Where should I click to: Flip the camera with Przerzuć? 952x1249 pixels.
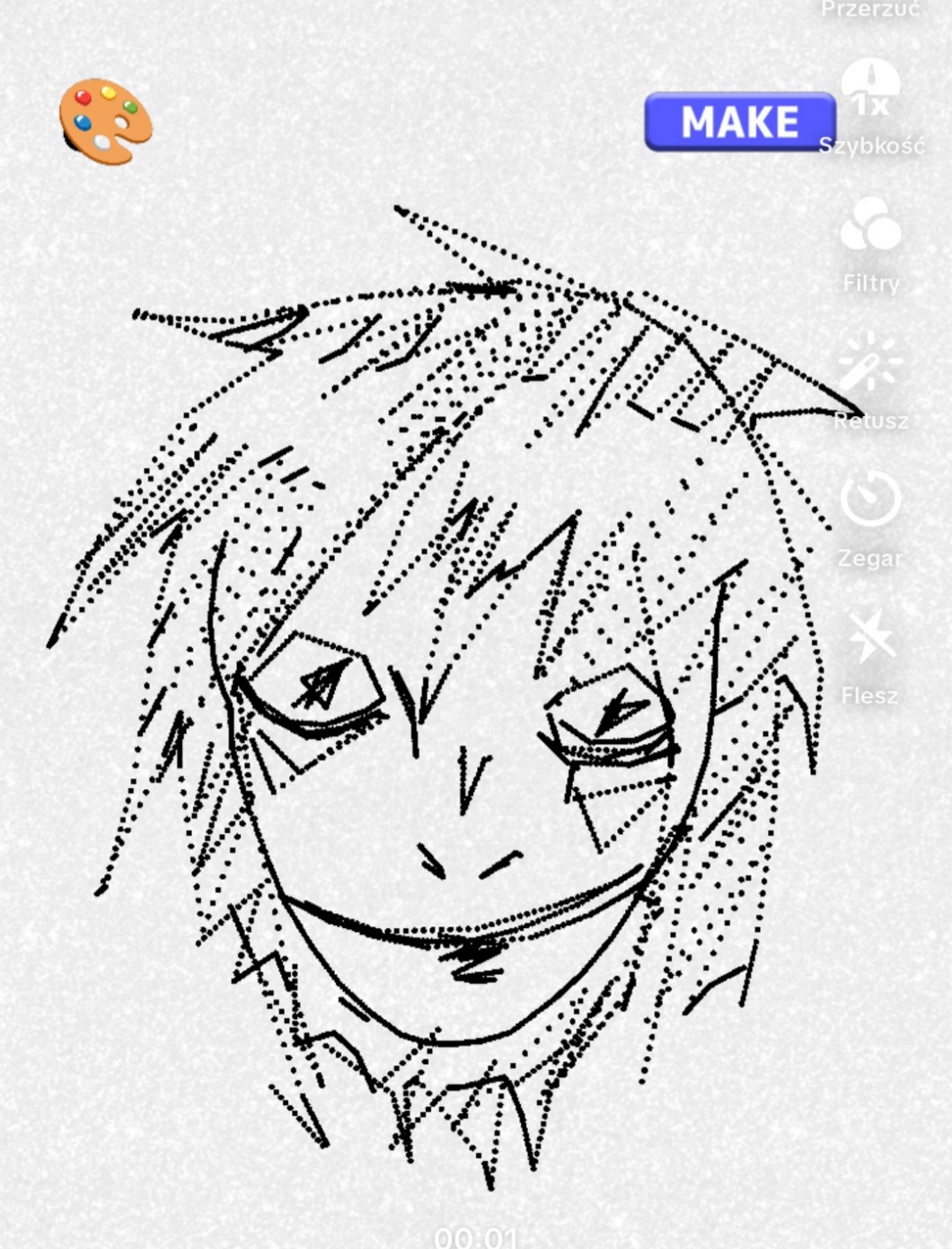[870, 9]
